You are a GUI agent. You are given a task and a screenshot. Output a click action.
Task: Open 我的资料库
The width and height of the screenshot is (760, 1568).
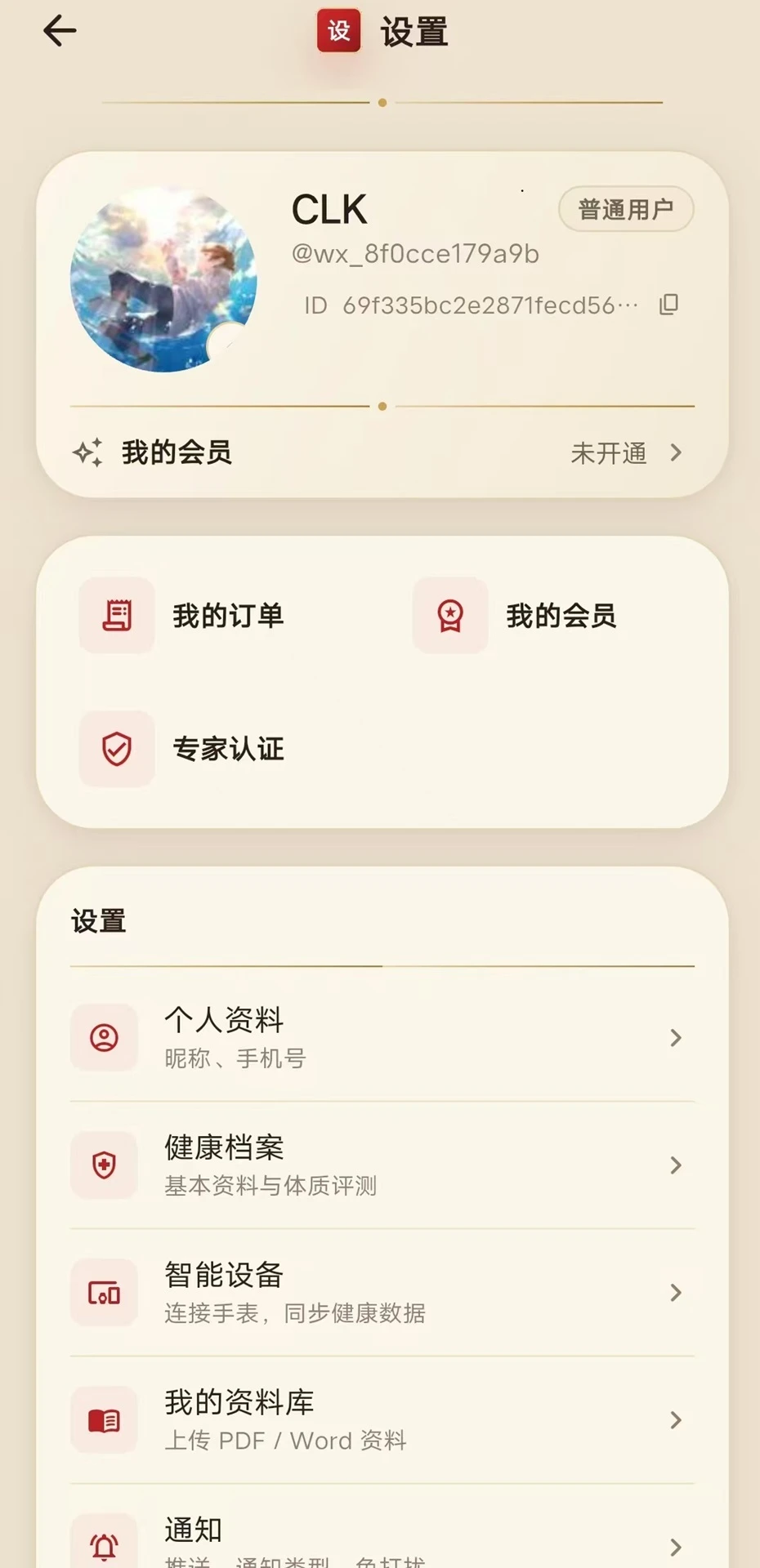(x=382, y=1419)
